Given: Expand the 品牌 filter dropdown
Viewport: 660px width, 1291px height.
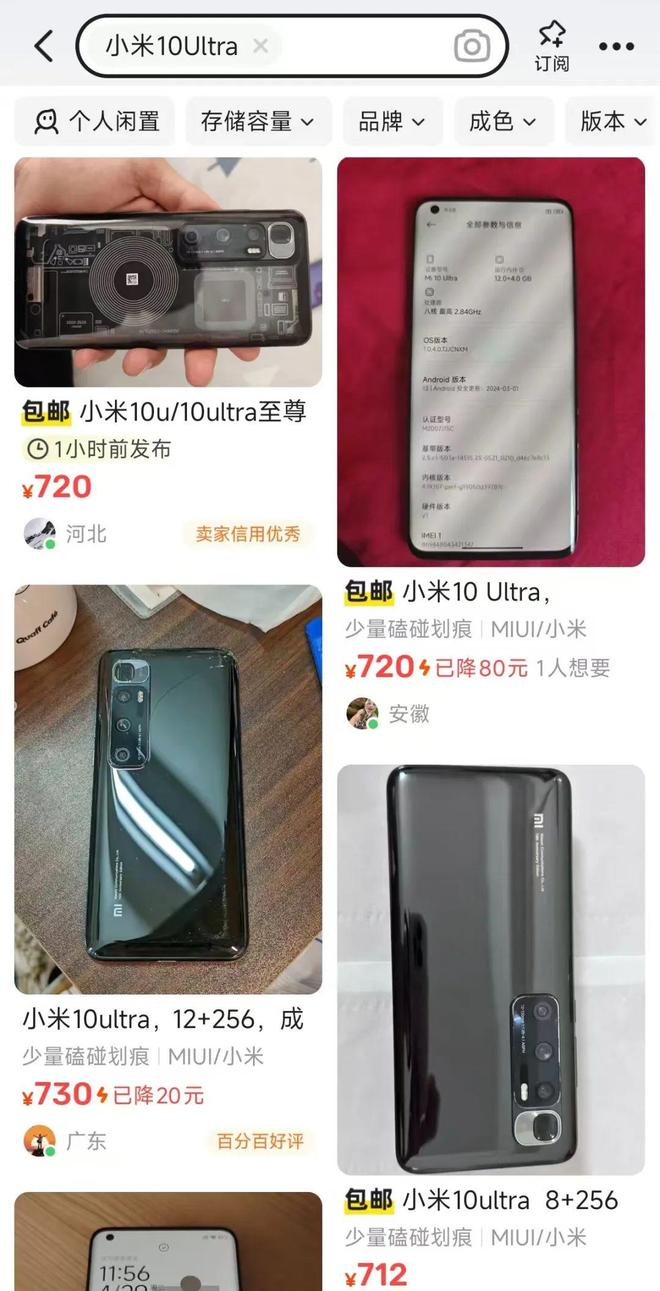Looking at the screenshot, I should [391, 121].
